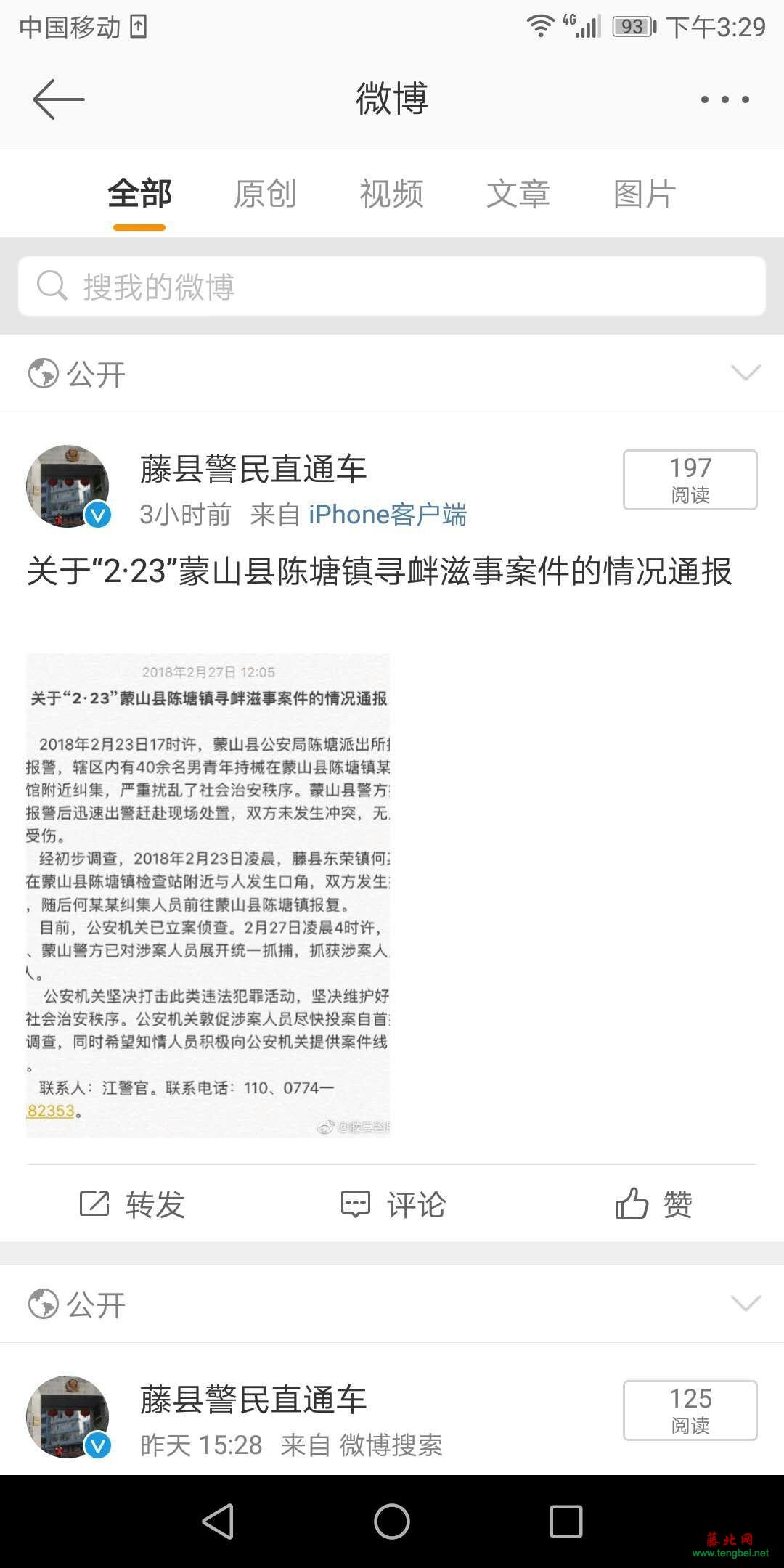
Task: Repost with the 转发 button
Action: [132, 1204]
